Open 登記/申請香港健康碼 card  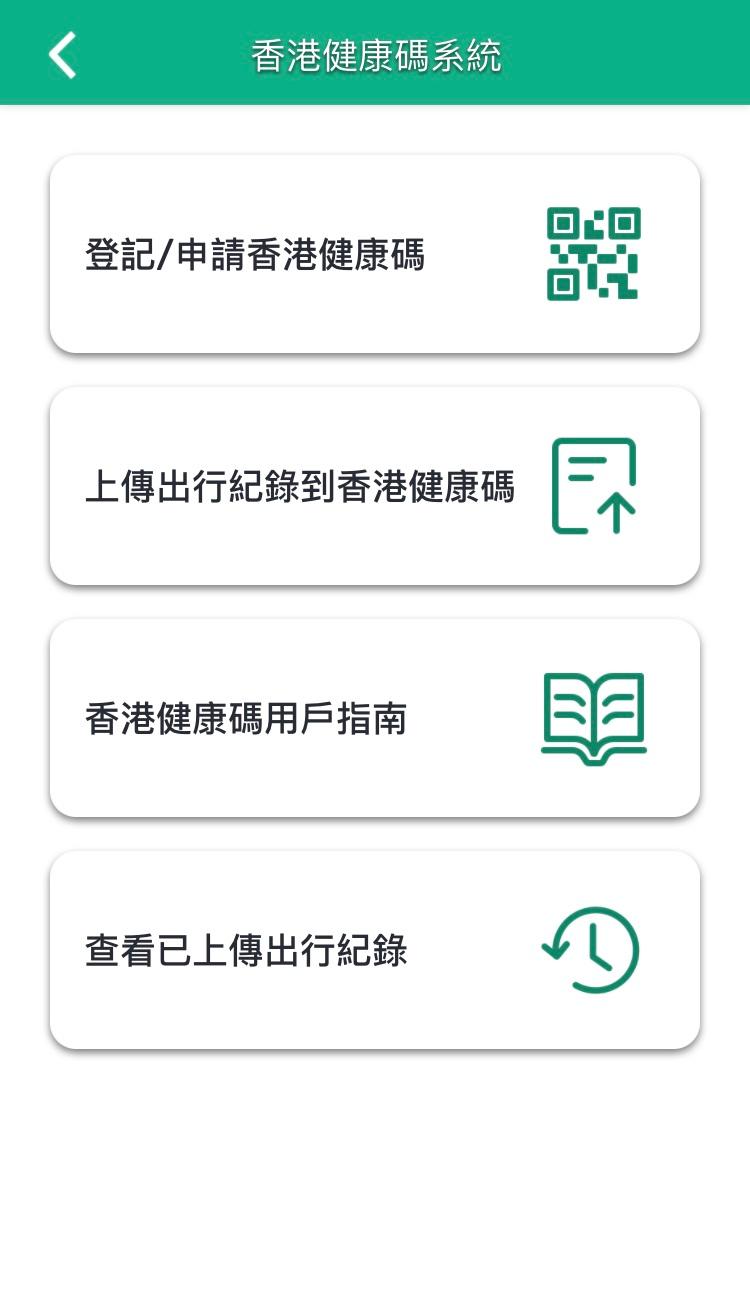(x=374, y=254)
